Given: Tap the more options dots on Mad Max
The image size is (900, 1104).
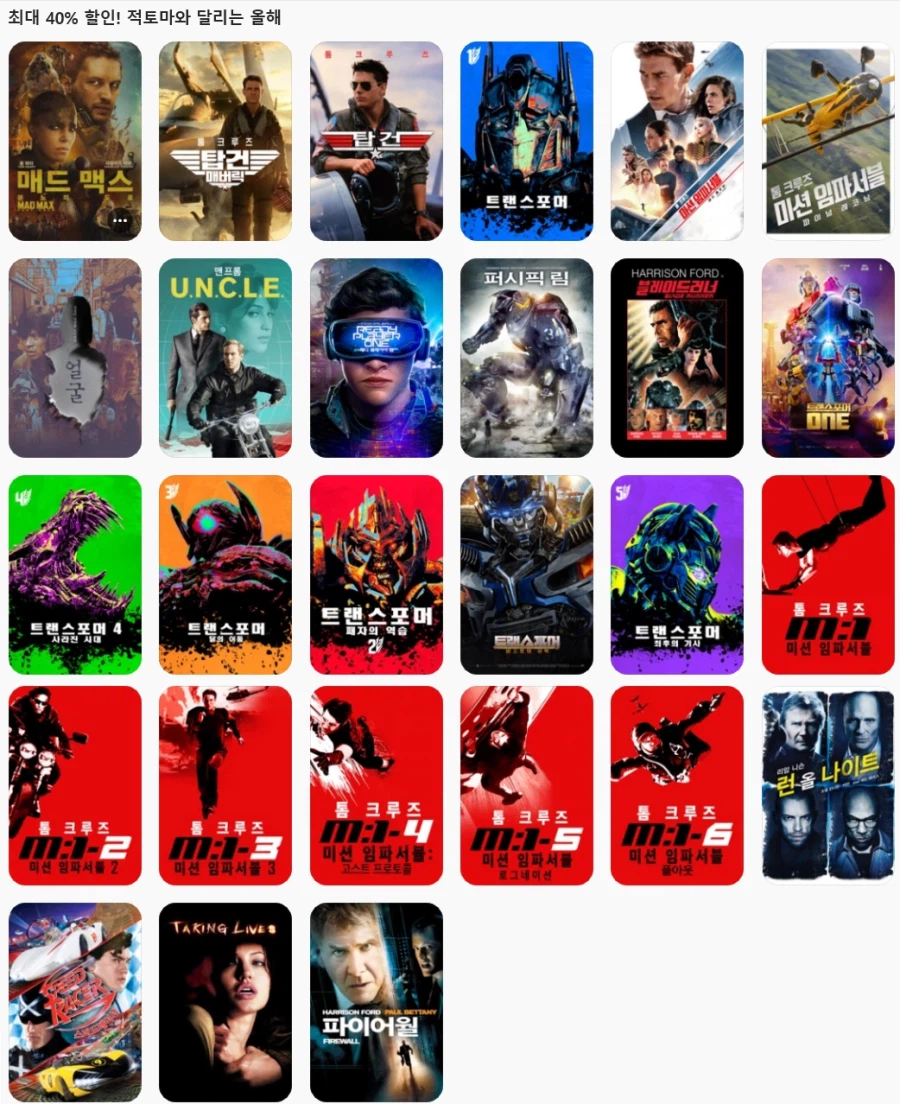Looking at the screenshot, I should point(120,219).
